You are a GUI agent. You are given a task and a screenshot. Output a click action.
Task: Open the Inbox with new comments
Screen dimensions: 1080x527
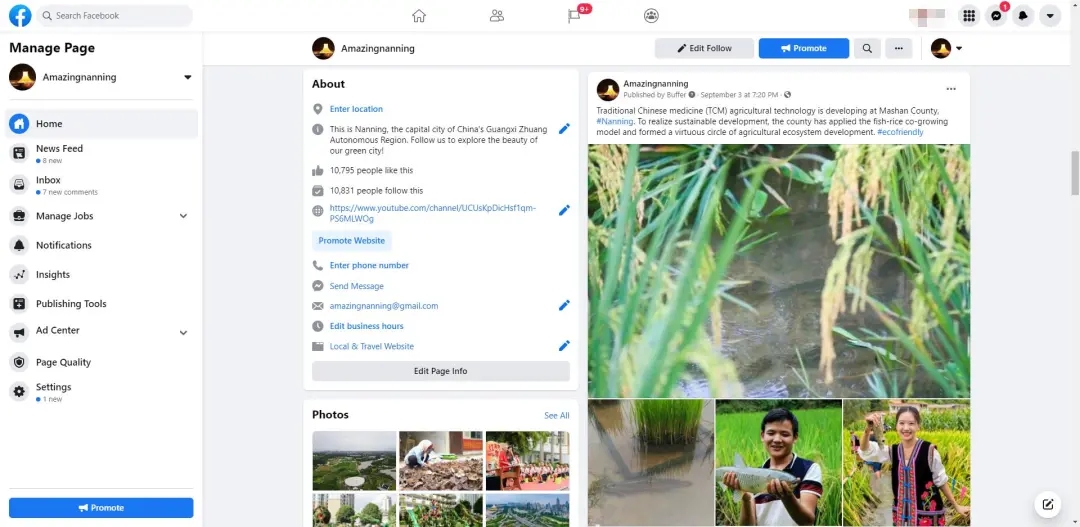(48, 181)
